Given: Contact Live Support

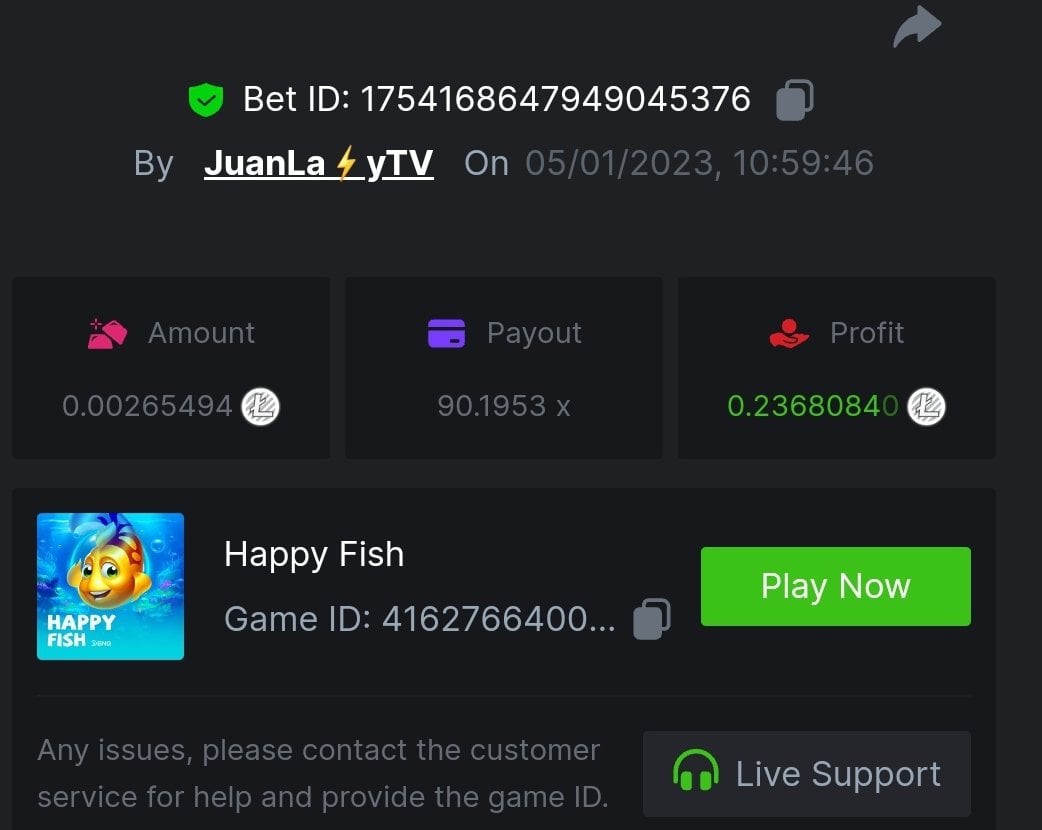Looking at the screenshot, I should click(x=806, y=774).
